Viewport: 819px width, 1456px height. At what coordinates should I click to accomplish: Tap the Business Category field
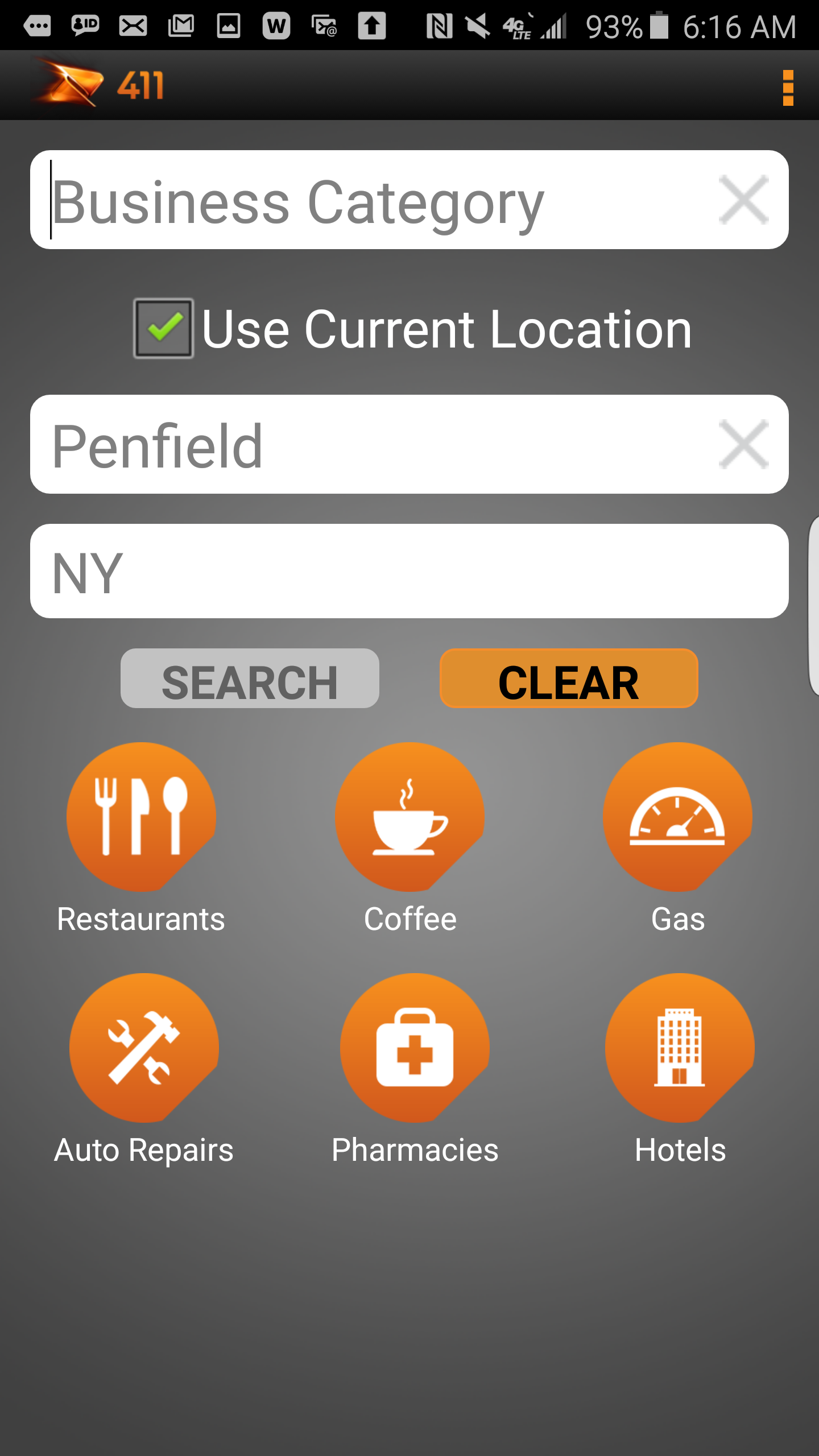pos(375,200)
